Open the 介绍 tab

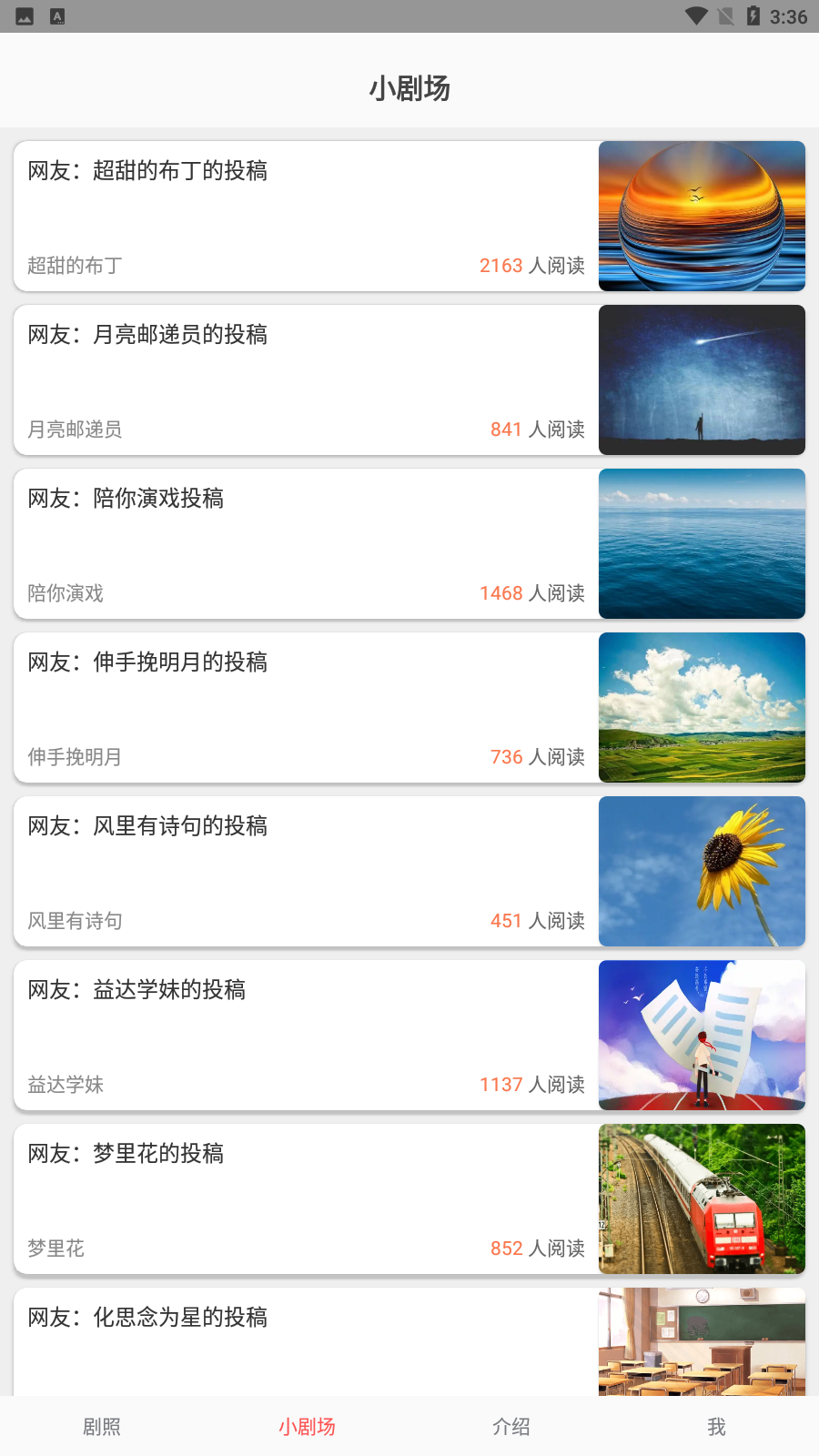pos(512,1426)
